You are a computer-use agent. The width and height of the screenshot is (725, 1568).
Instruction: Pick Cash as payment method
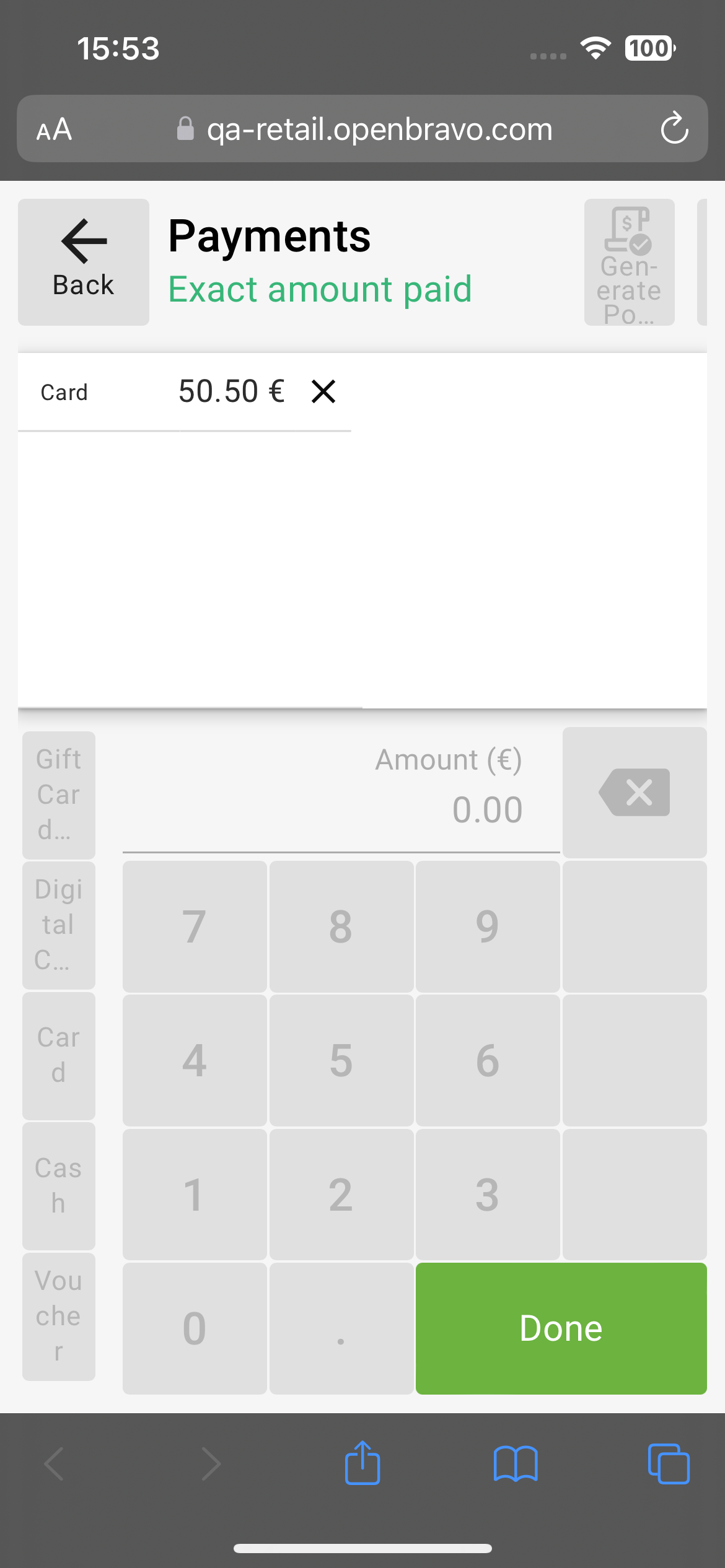pyautogui.click(x=59, y=1185)
